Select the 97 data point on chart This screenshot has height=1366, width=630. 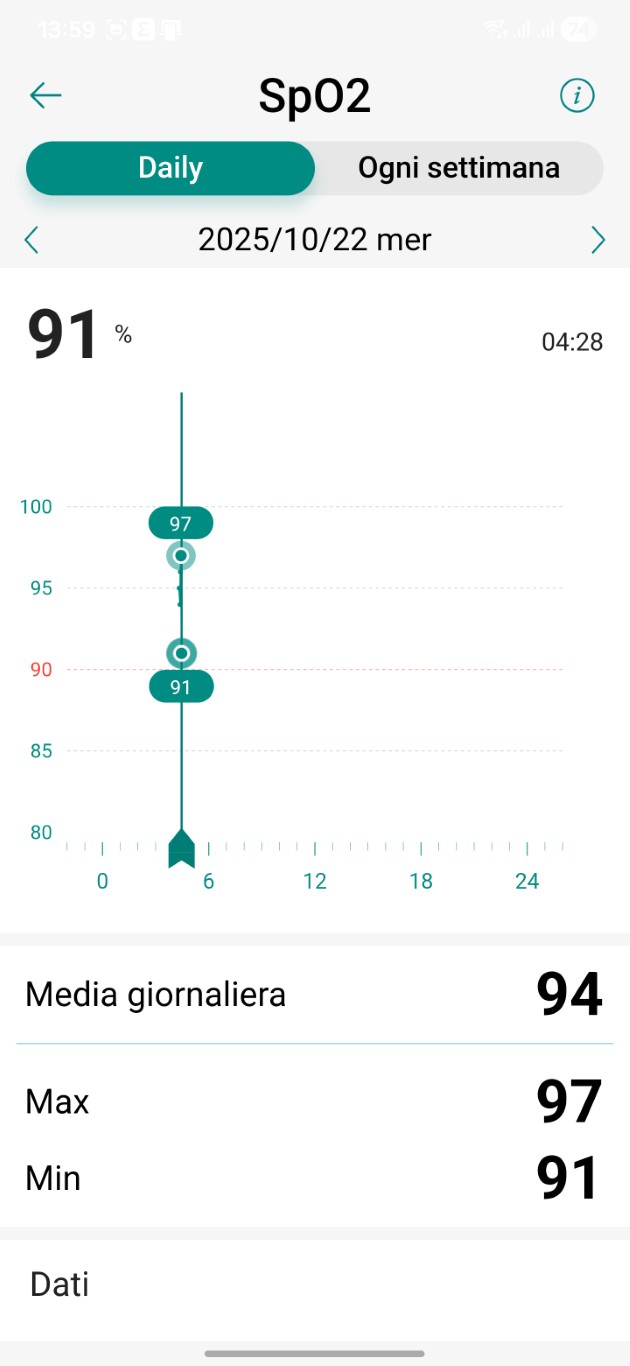(181, 555)
